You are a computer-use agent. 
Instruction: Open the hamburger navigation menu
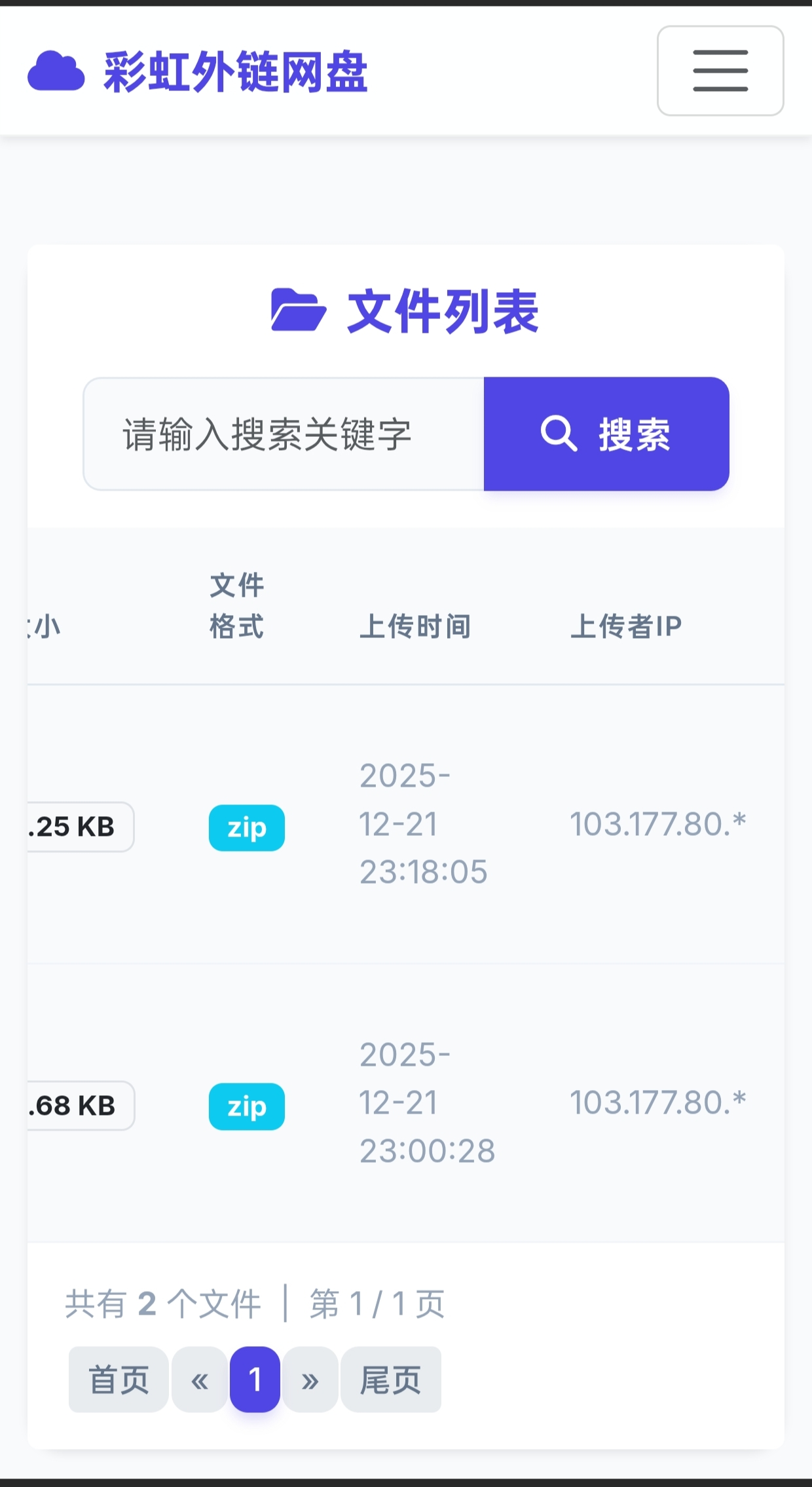(x=720, y=72)
